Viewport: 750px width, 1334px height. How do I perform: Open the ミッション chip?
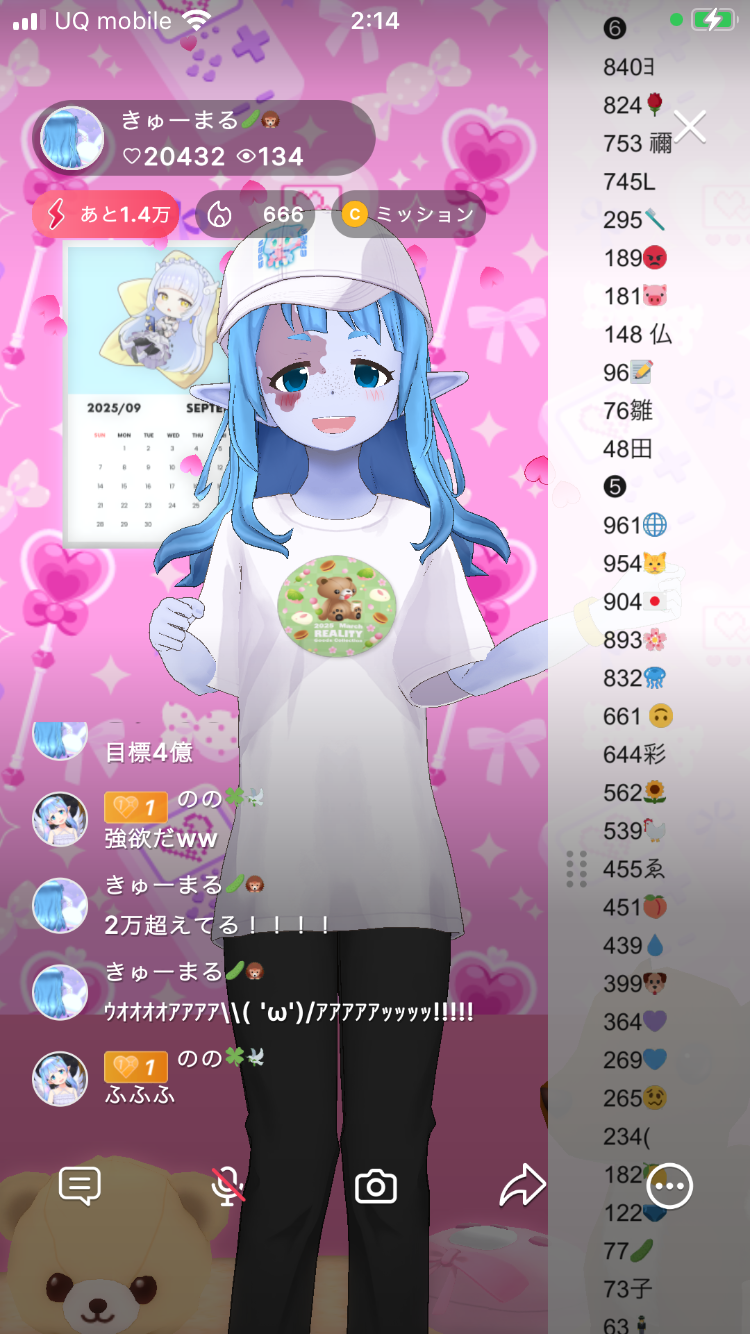408,214
